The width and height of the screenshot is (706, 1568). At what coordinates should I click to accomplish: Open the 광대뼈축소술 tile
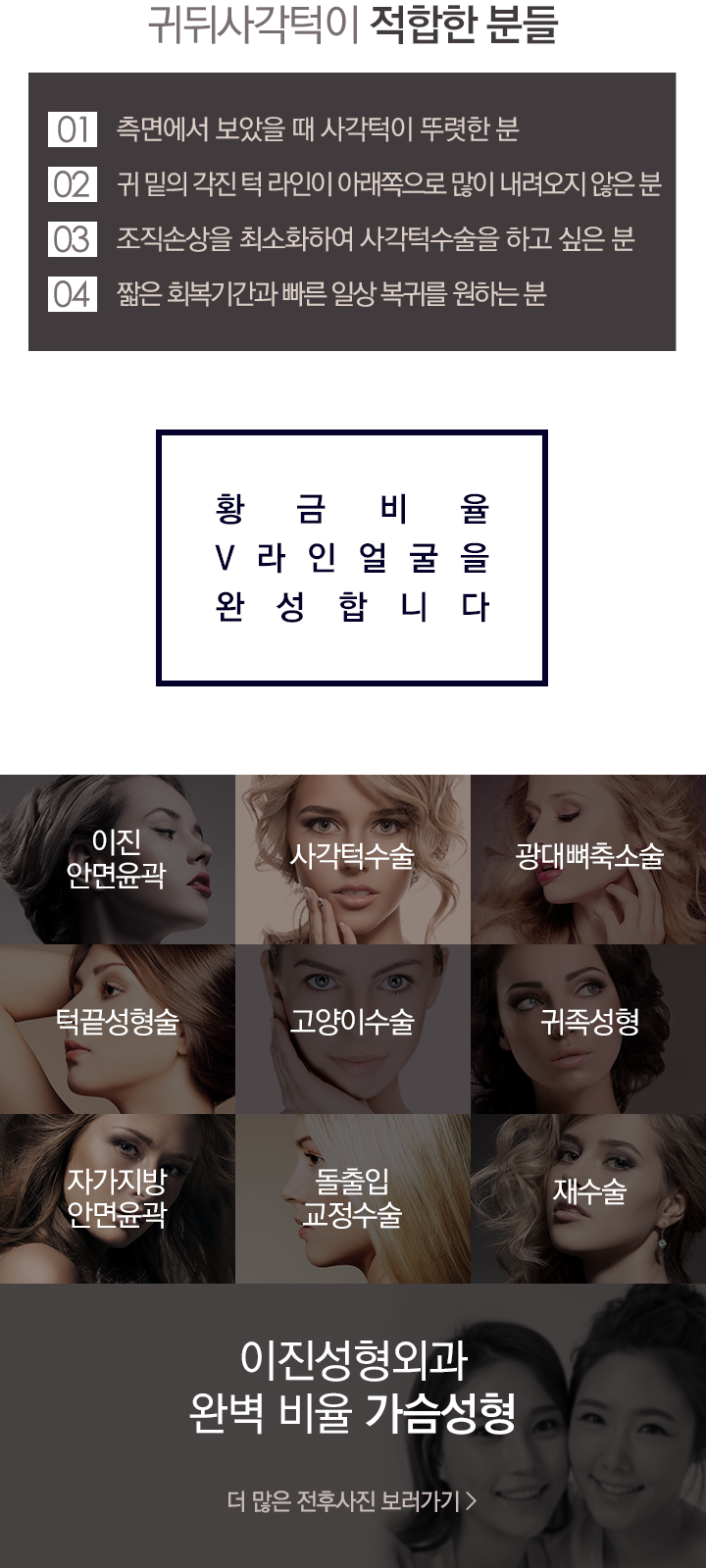[x=588, y=859]
